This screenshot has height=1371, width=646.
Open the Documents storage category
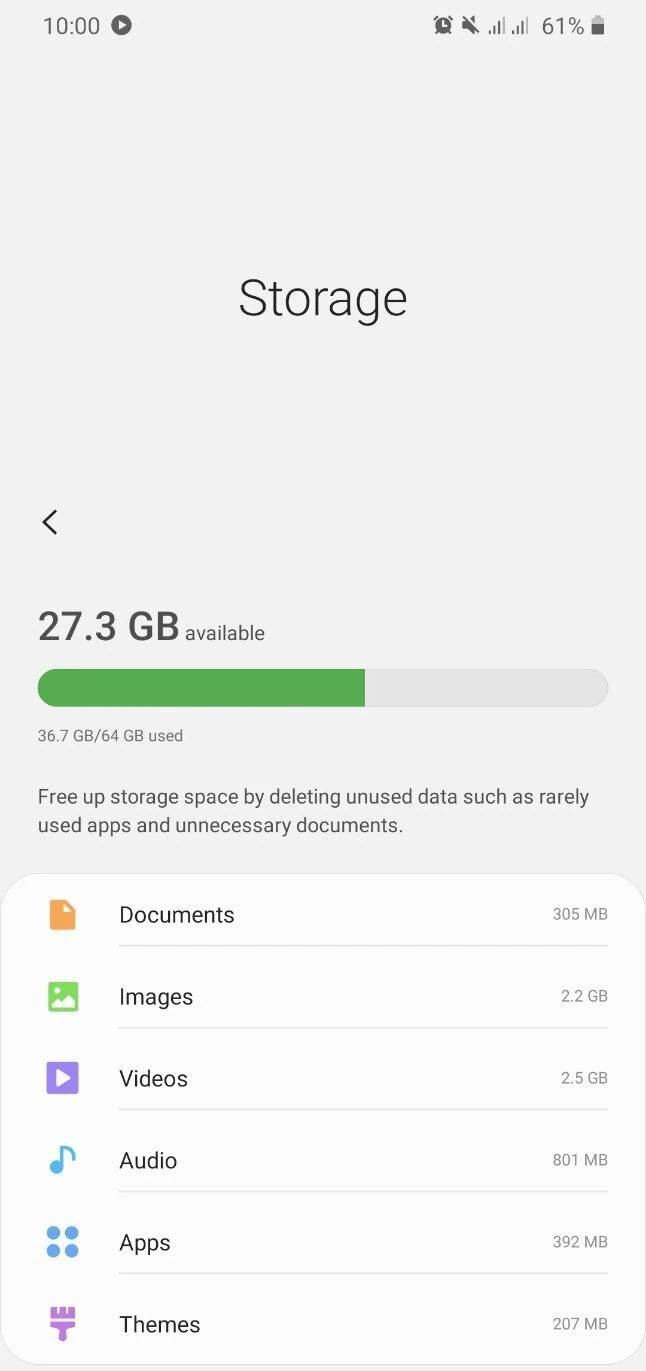(x=323, y=914)
